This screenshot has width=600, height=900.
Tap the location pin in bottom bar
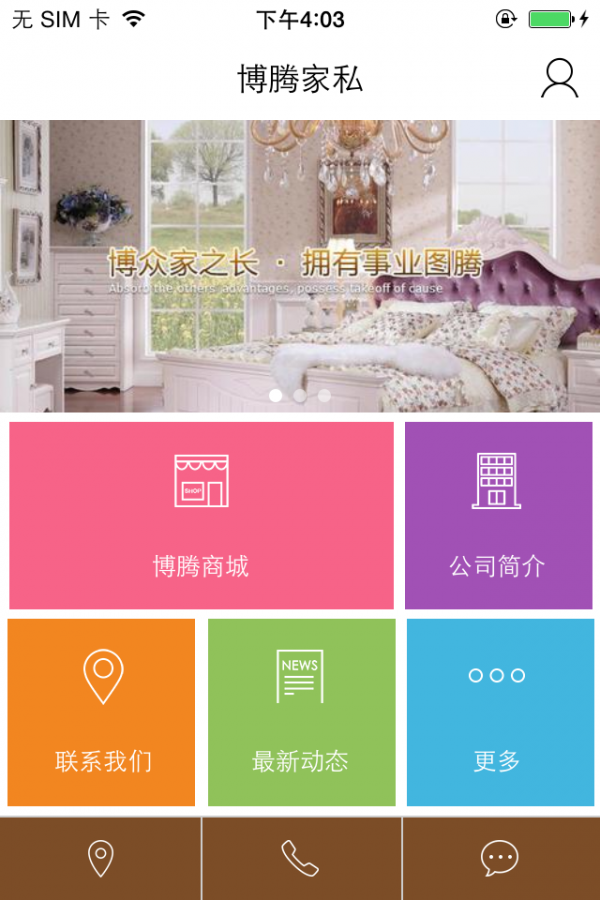point(100,858)
